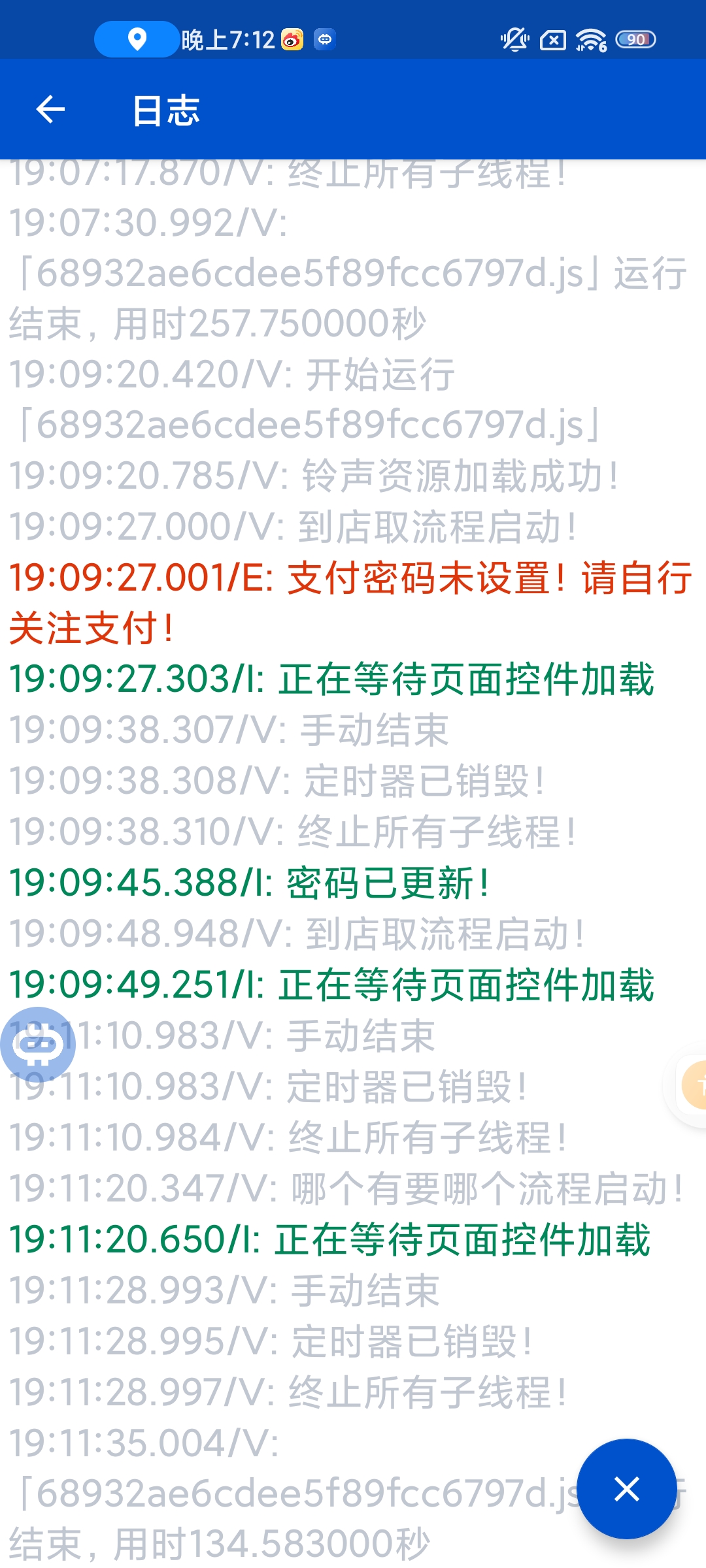Viewport: 706px width, 1568px height.
Task: Tap the blue X floating button
Action: click(x=626, y=1489)
